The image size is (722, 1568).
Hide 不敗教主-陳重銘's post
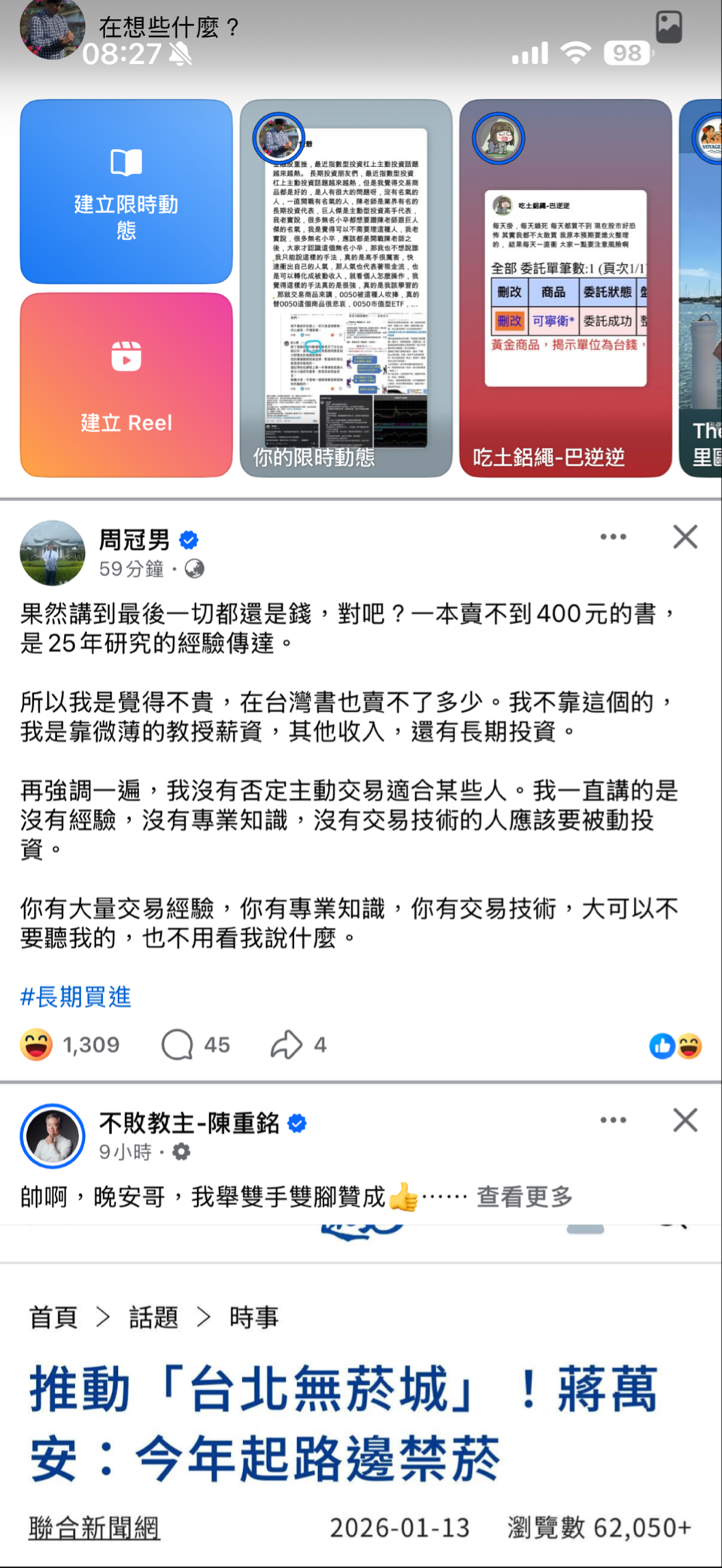(684, 1120)
